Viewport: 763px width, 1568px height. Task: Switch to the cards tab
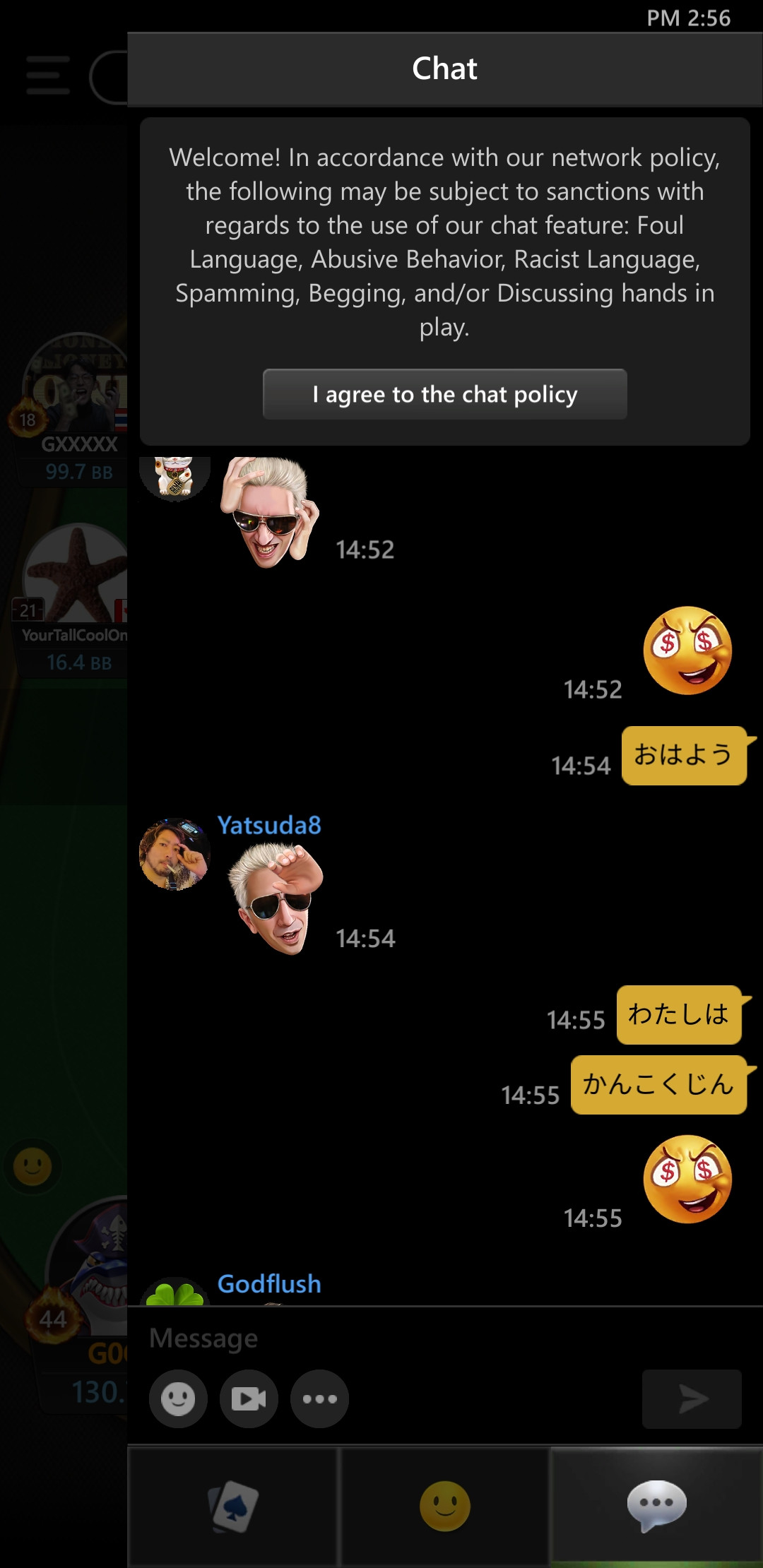coord(233,1507)
